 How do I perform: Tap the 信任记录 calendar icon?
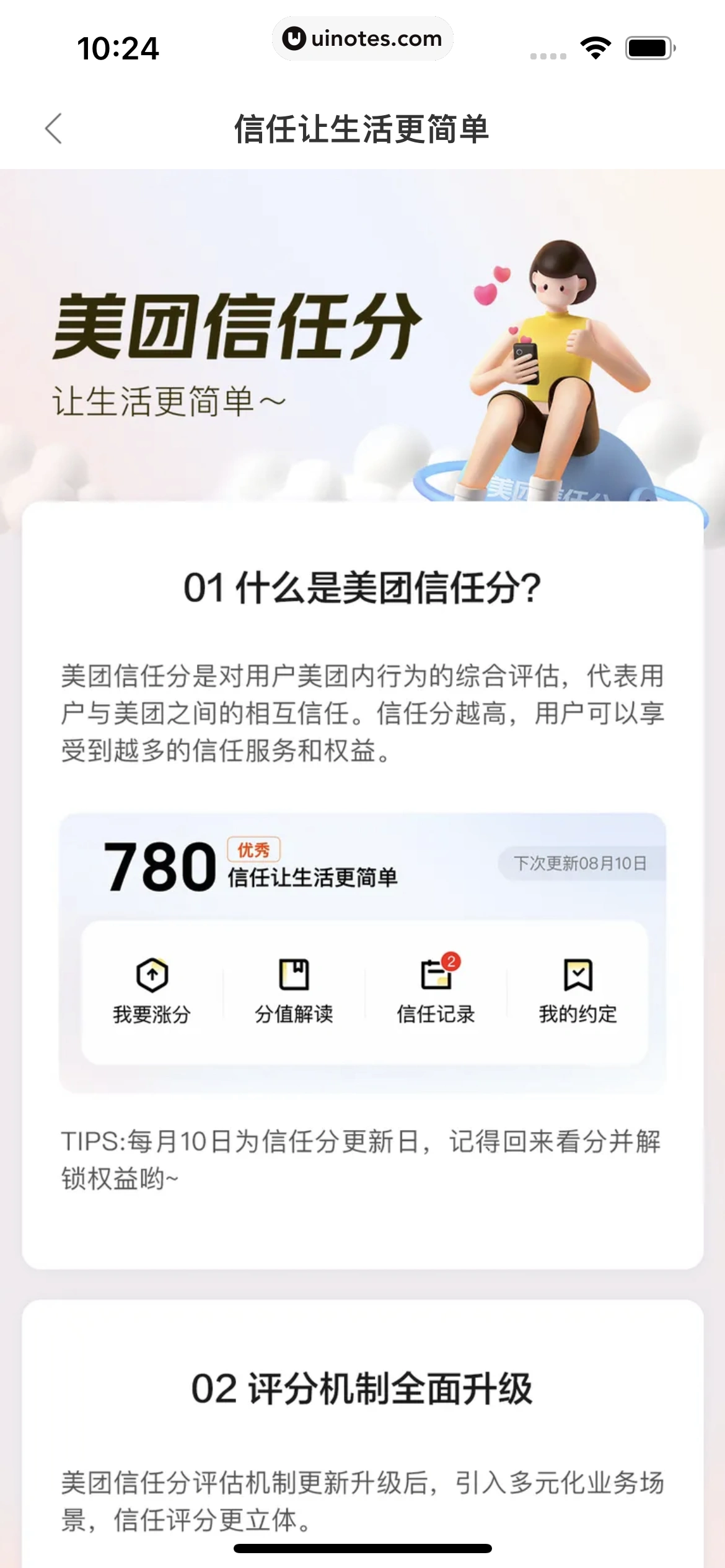(435, 975)
